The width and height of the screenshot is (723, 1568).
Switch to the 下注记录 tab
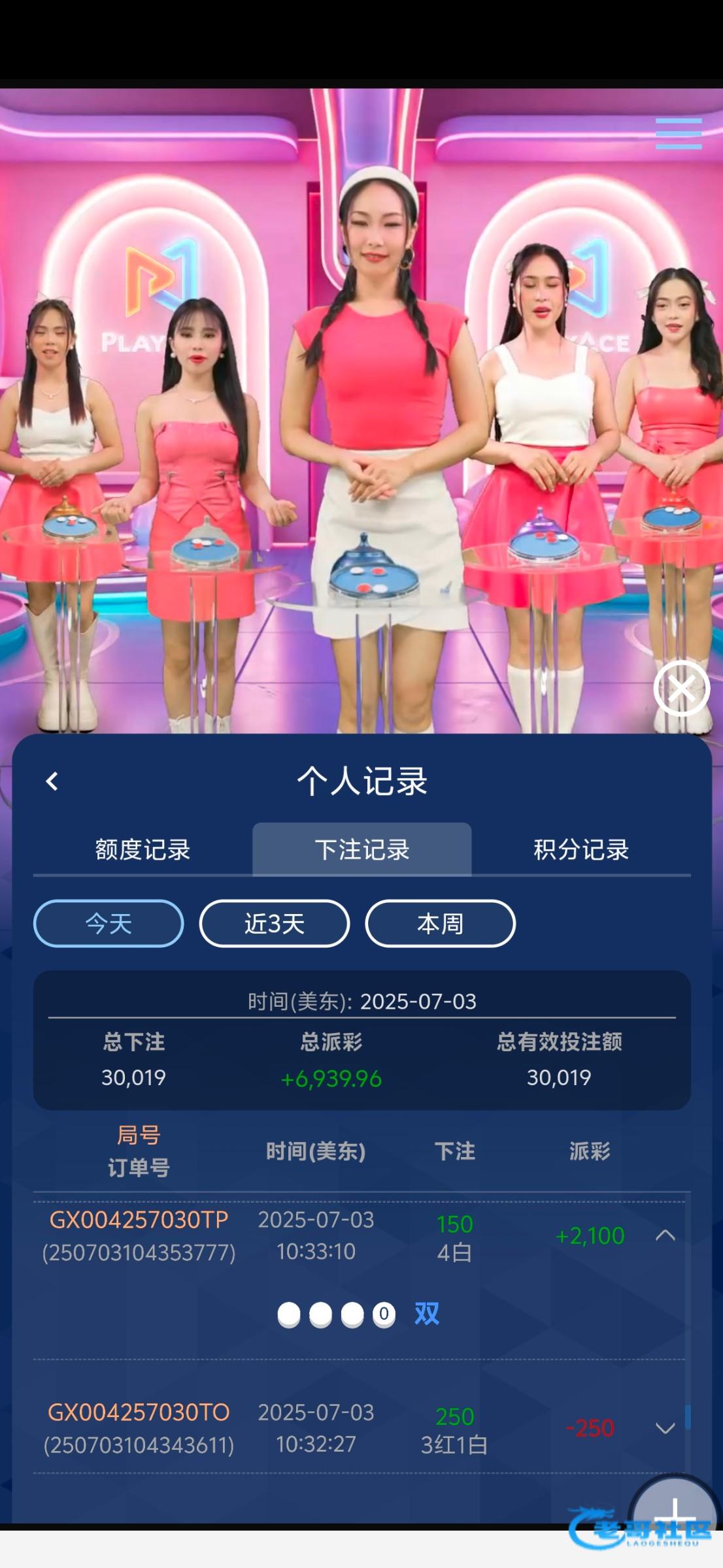(x=361, y=850)
